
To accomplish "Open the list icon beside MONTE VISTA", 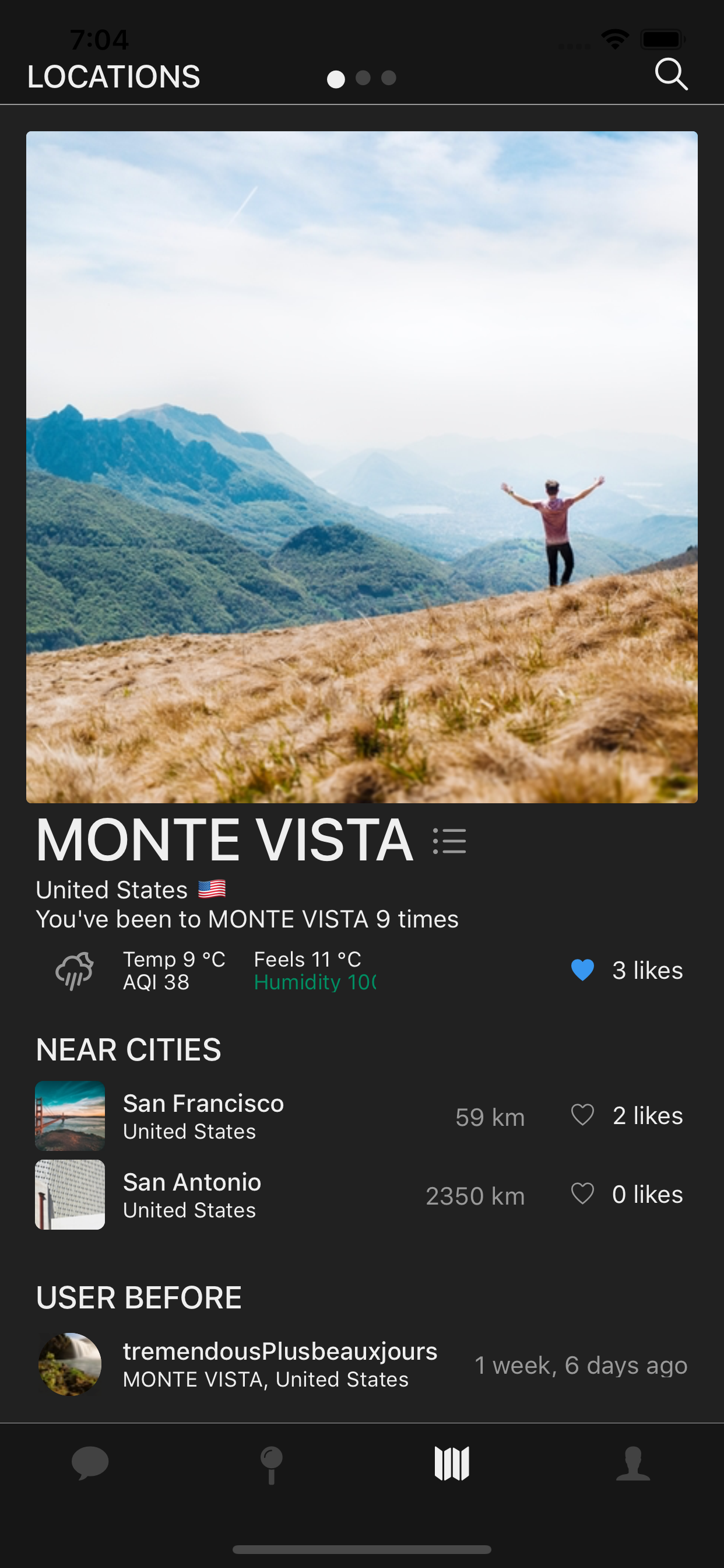I will point(449,841).
